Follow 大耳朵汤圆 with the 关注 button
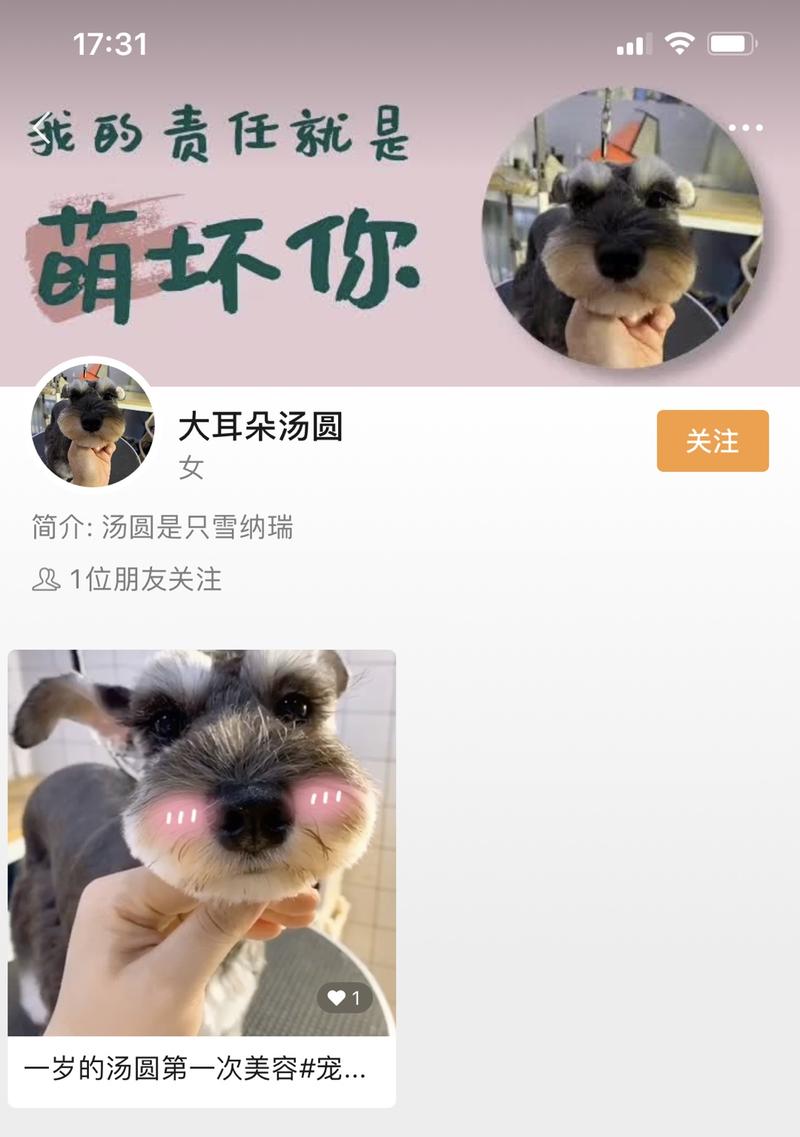The image size is (800, 1137). coord(712,441)
